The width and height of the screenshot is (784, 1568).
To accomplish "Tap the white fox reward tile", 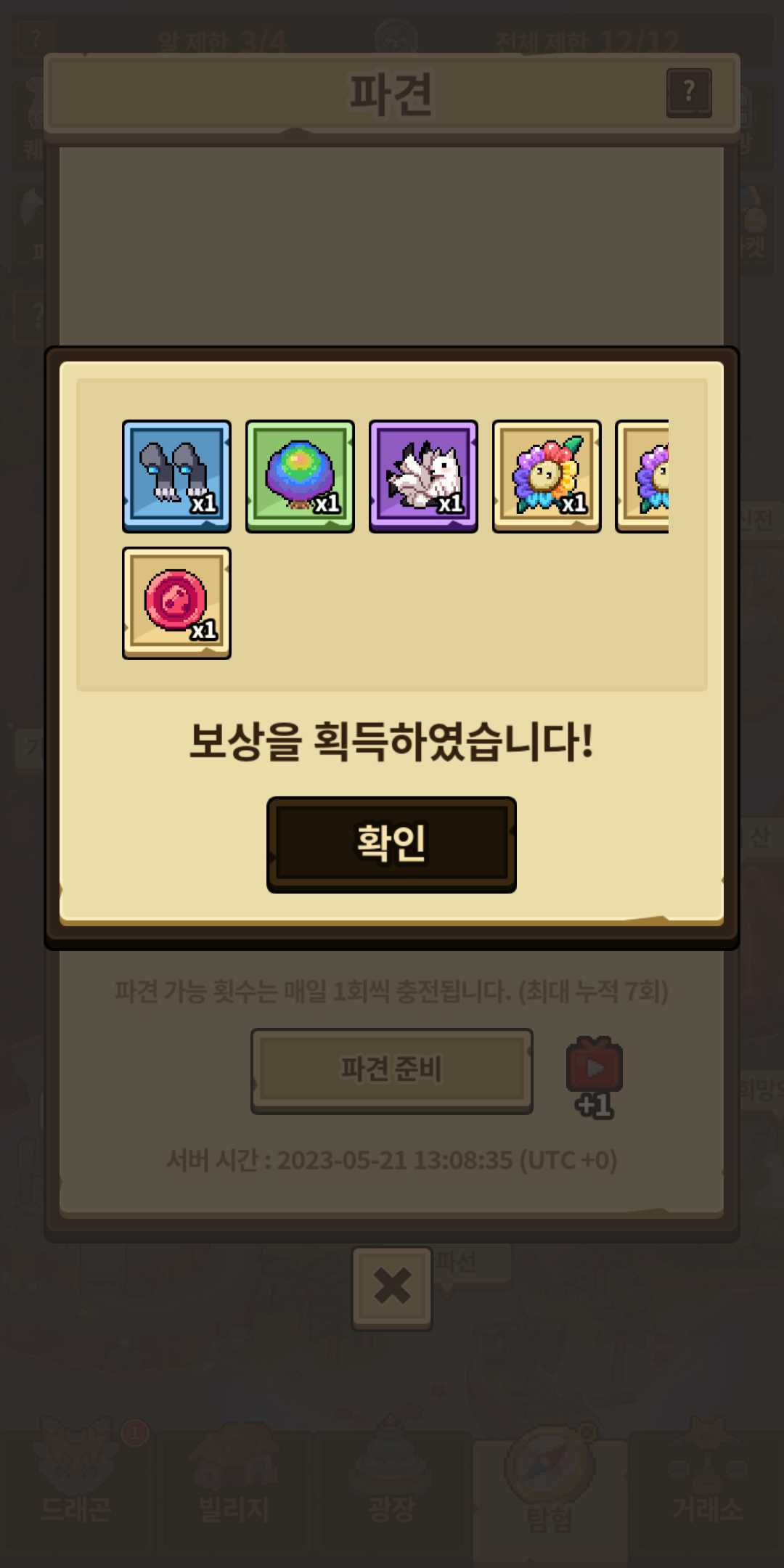I will (x=423, y=476).
